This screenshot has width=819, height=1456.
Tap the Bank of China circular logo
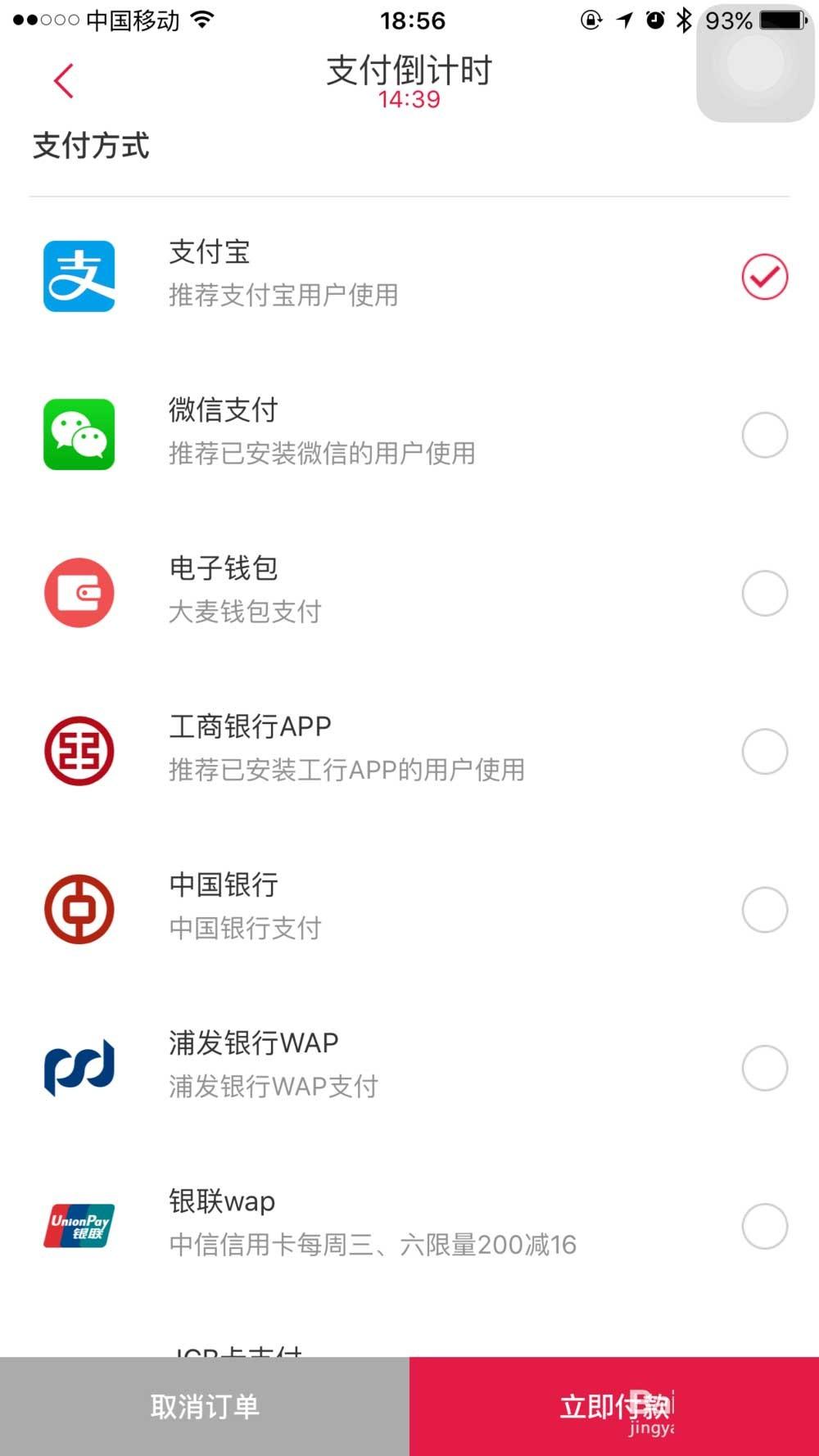click(x=79, y=909)
